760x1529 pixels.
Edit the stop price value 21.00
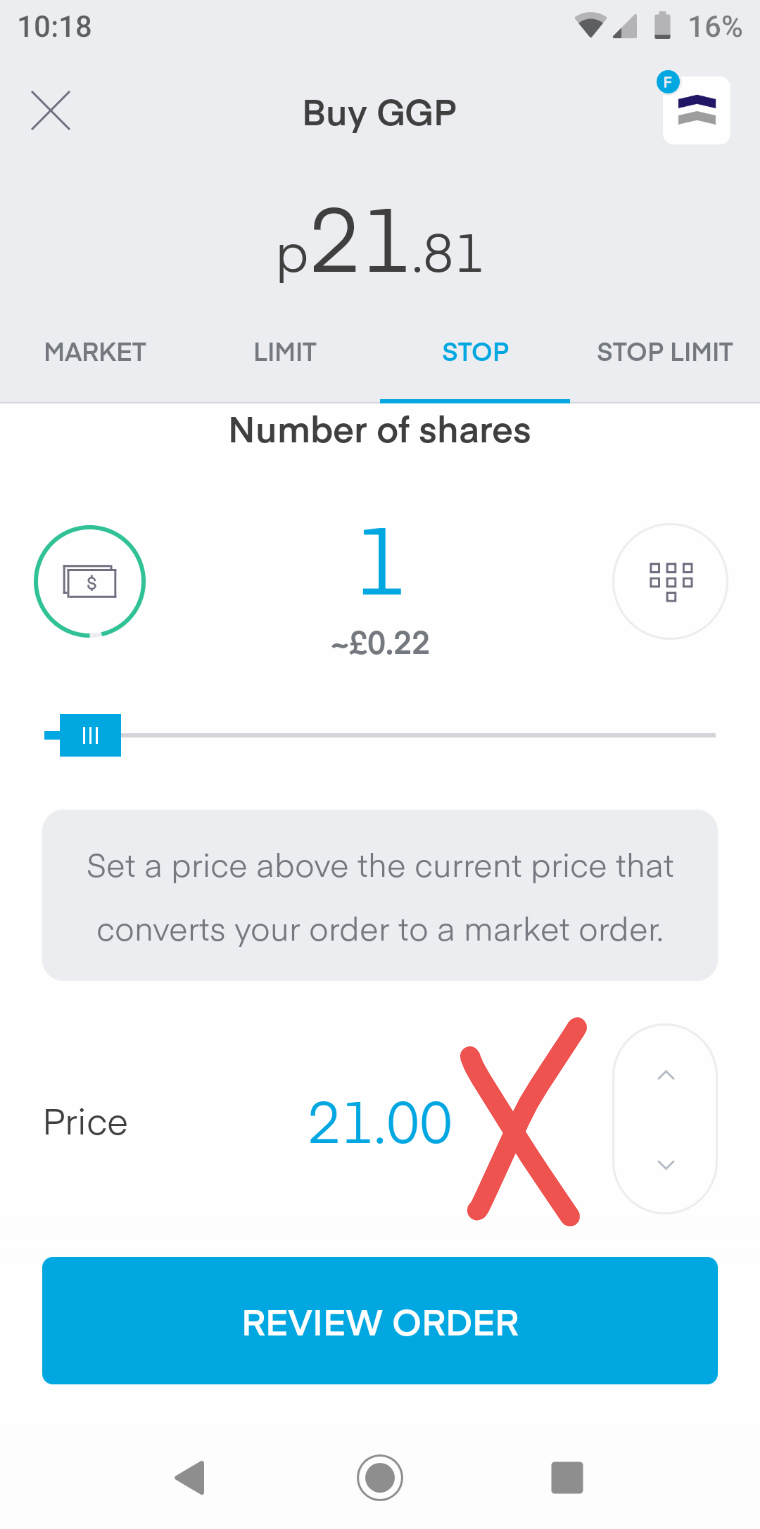pyautogui.click(x=380, y=1123)
